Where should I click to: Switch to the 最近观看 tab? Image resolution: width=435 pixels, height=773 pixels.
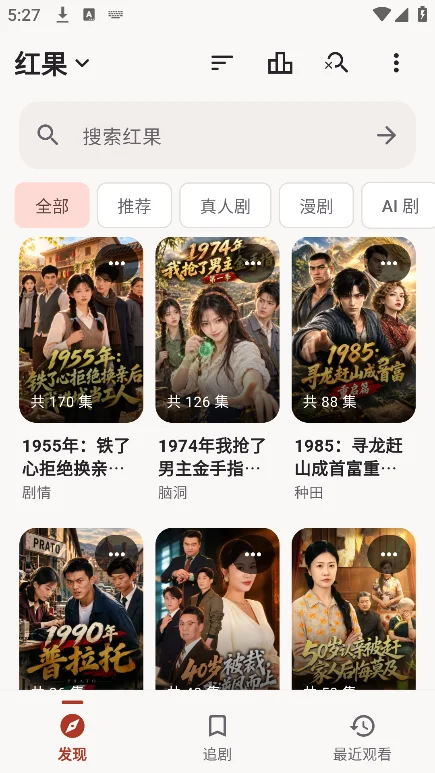pyautogui.click(x=362, y=738)
